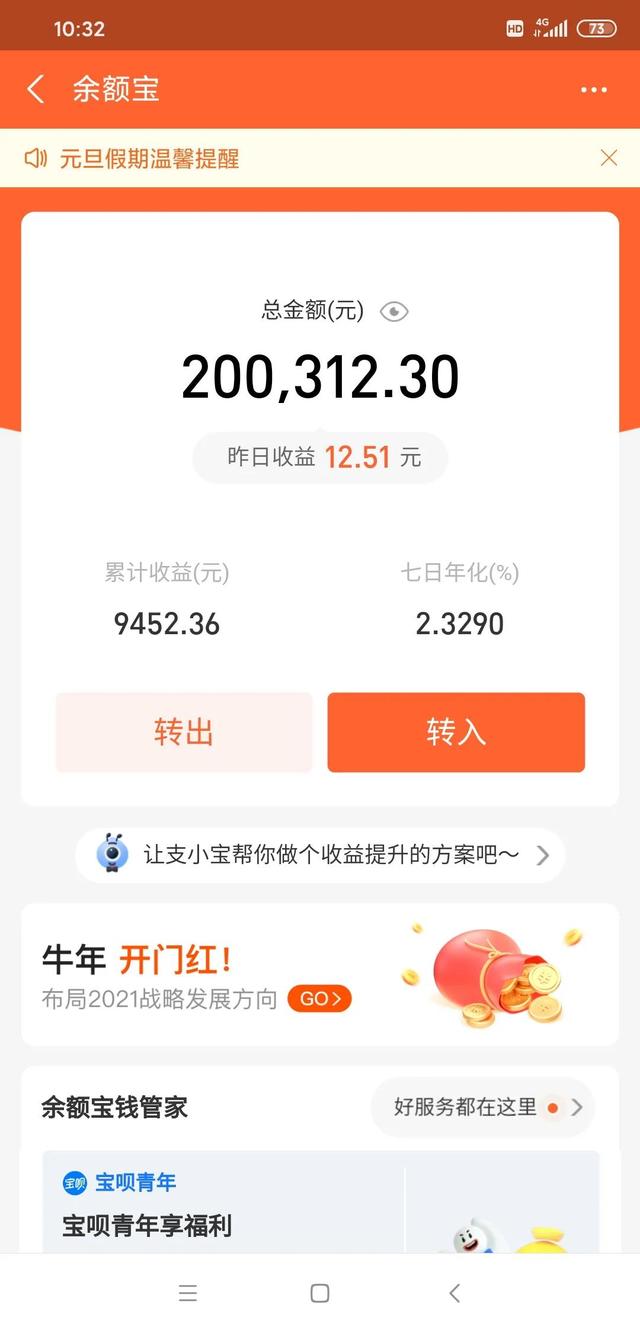Hide the total amount with eye icon
This screenshot has width=640, height=1330.
pos(395,312)
